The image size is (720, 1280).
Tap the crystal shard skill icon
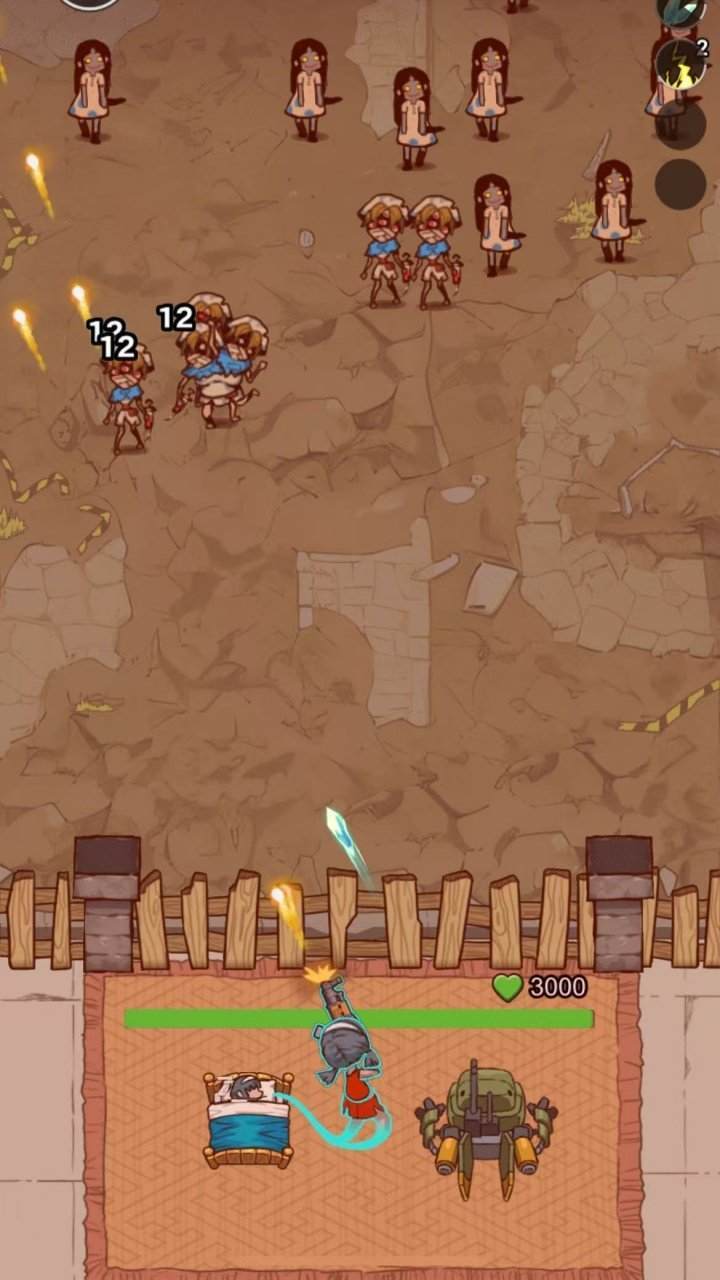[x=680, y=8]
